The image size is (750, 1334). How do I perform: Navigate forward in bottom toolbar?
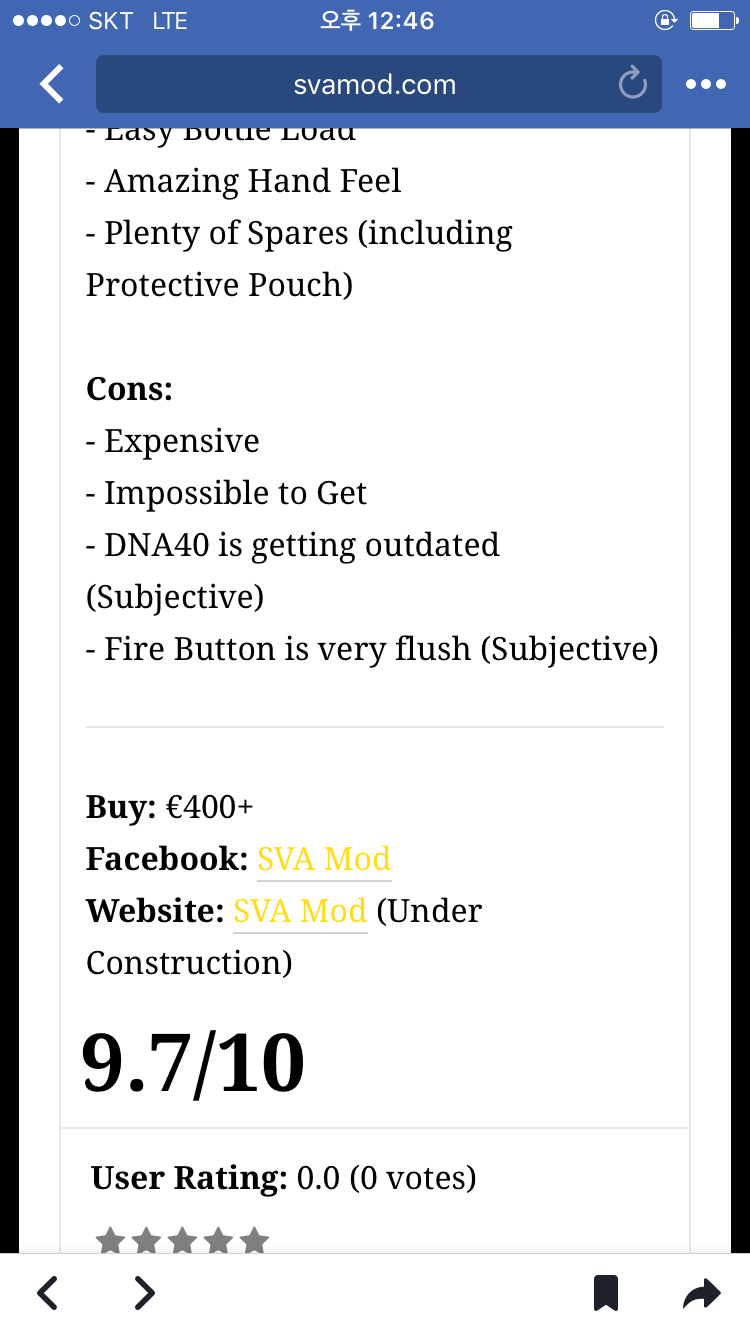pyautogui.click(x=145, y=1293)
